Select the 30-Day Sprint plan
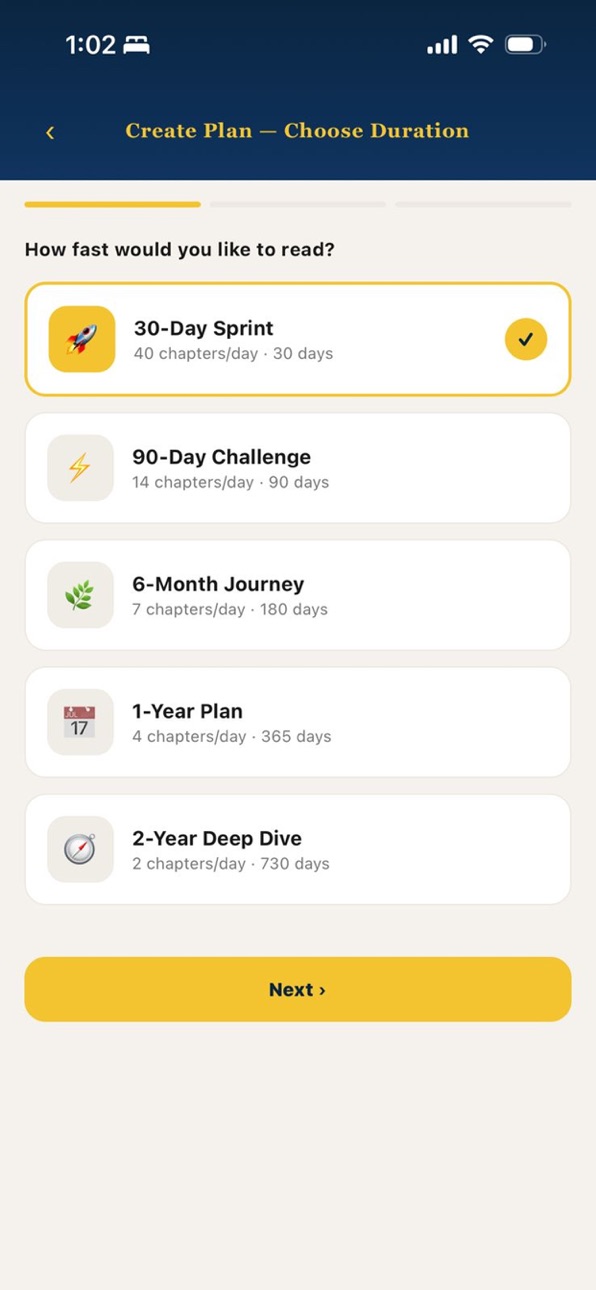The height and width of the screenshot is (1290, 596). click(298, 339)
